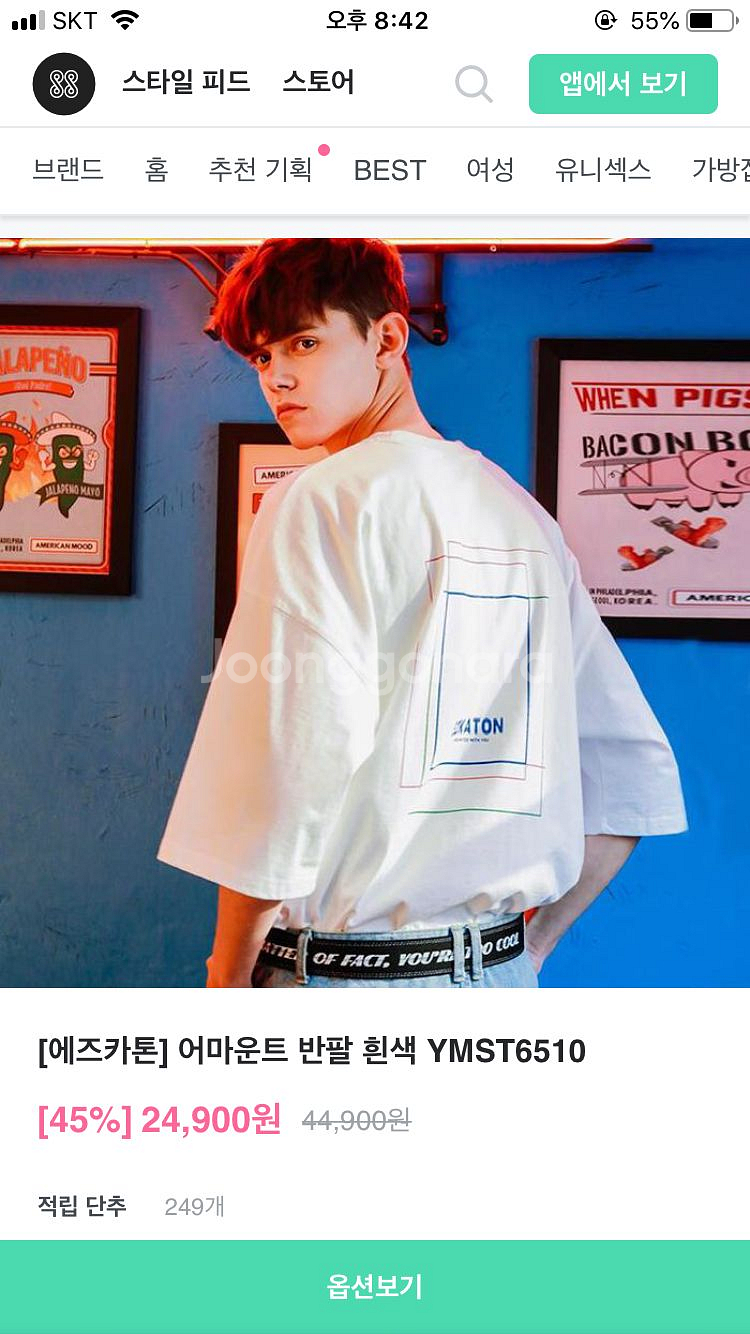This screenshot has height=1334, width=750.
Task: Switch to the 스토어 tab
Action: [x=318, y=82]
